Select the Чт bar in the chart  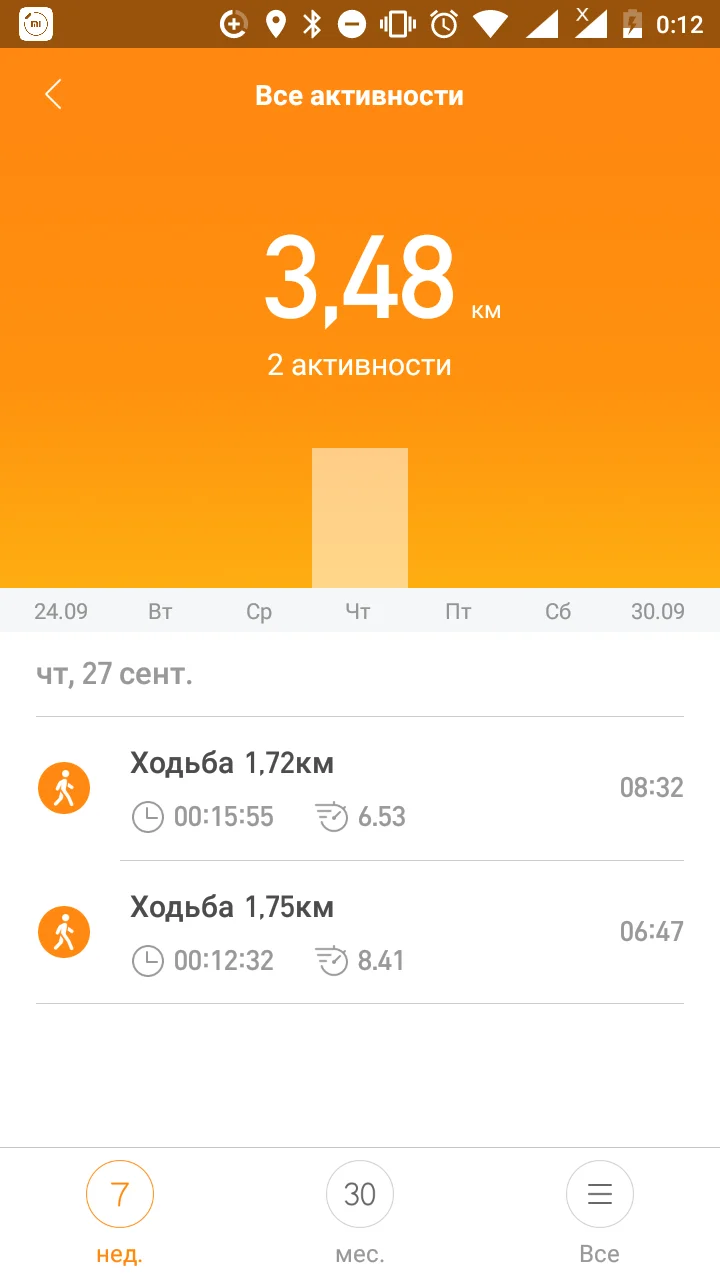pos(360,518)
